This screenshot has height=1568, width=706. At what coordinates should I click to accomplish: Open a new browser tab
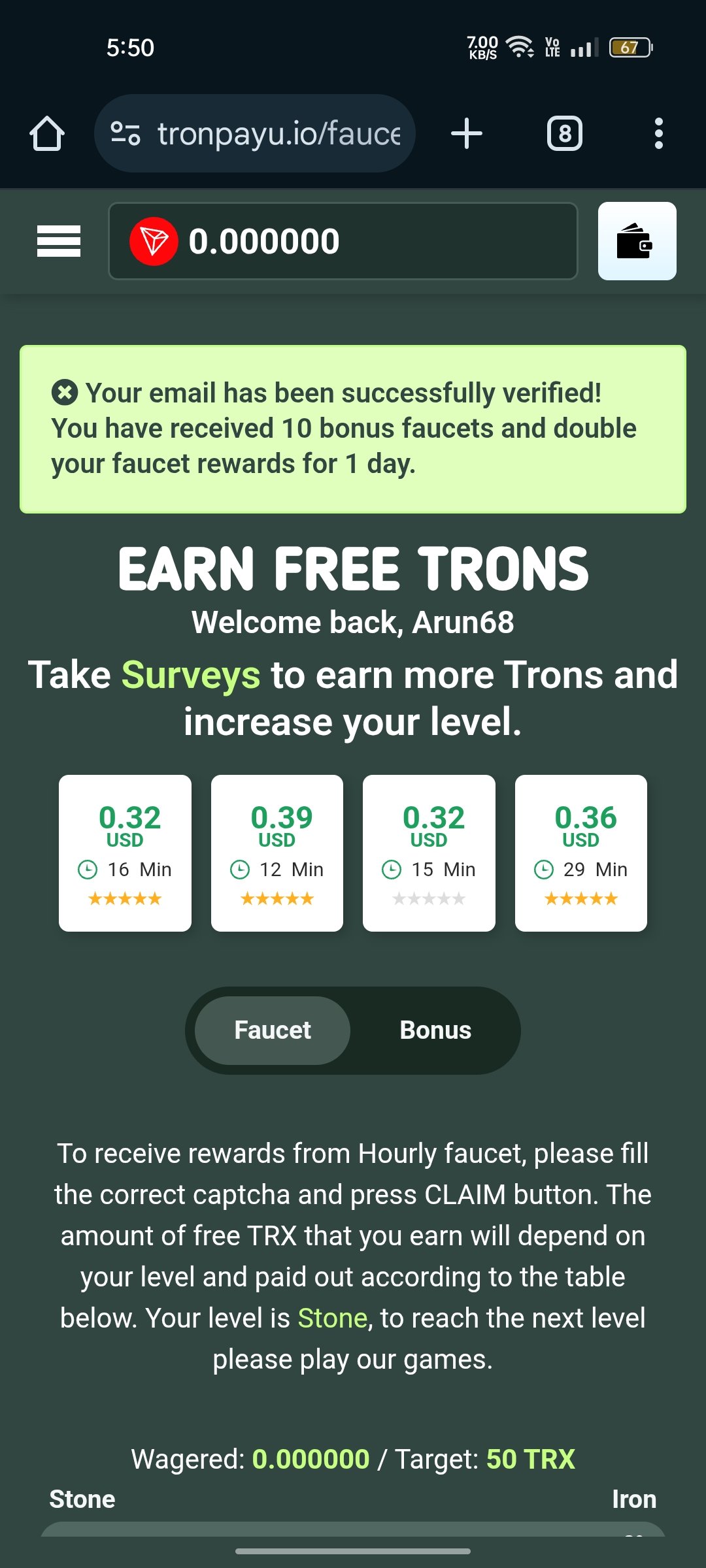coord(467,134)
